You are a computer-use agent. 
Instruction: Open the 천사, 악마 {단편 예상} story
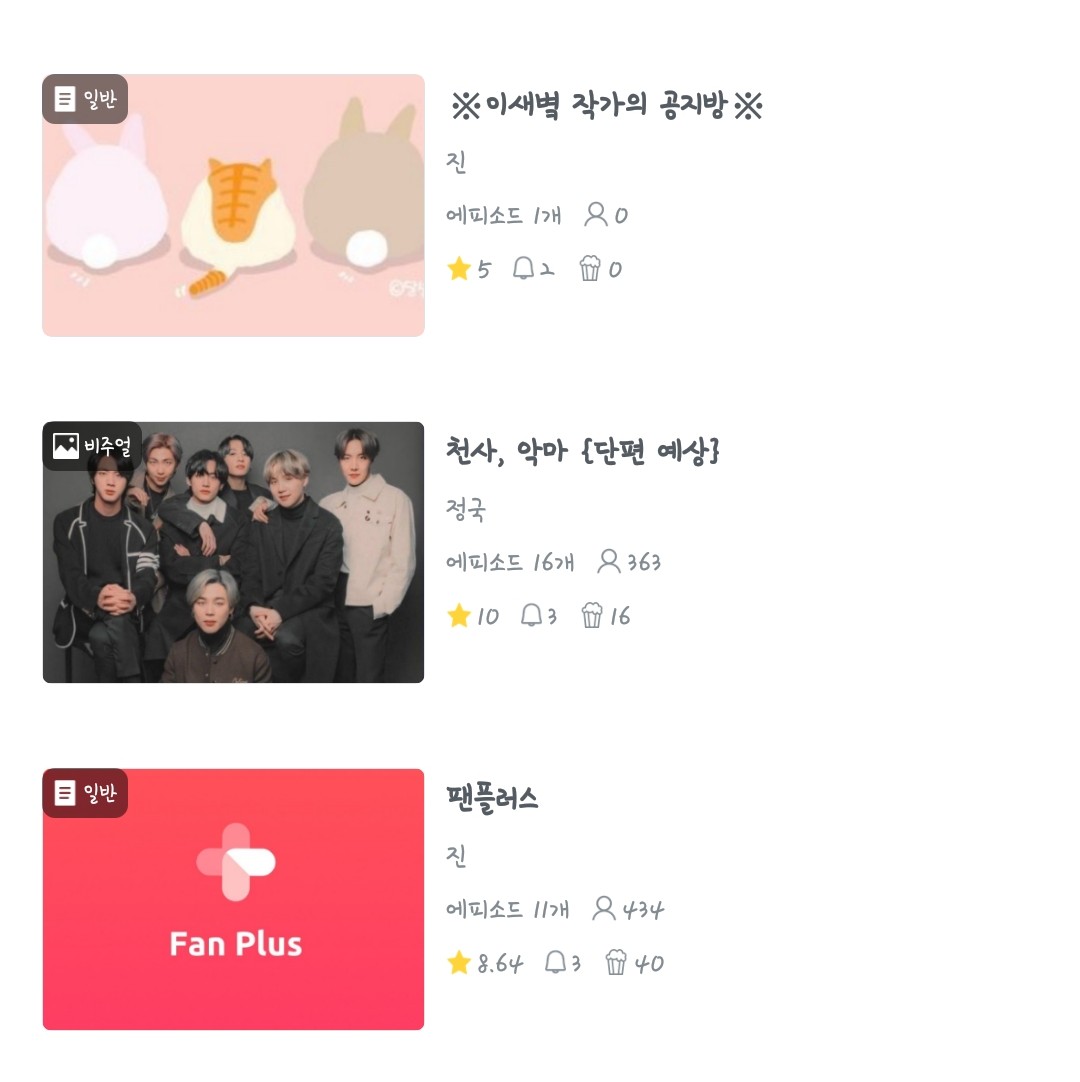[582, 452]
